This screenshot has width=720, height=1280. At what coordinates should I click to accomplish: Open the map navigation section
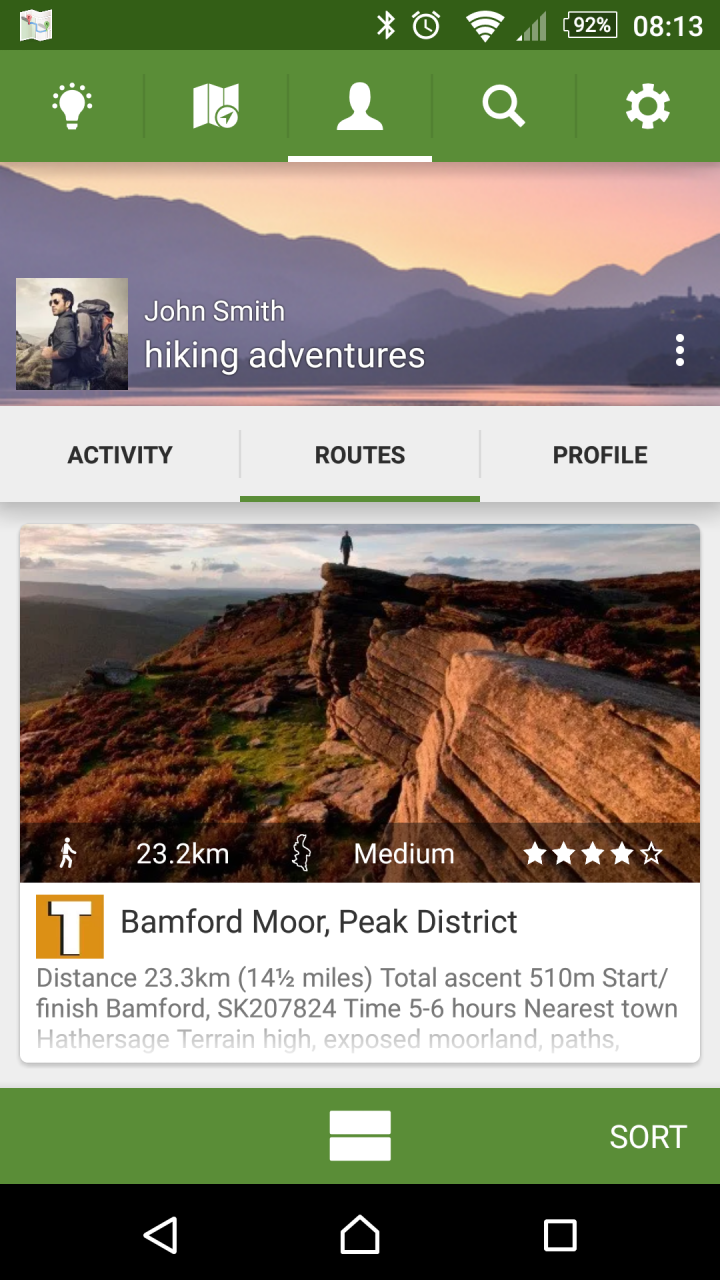216,106
